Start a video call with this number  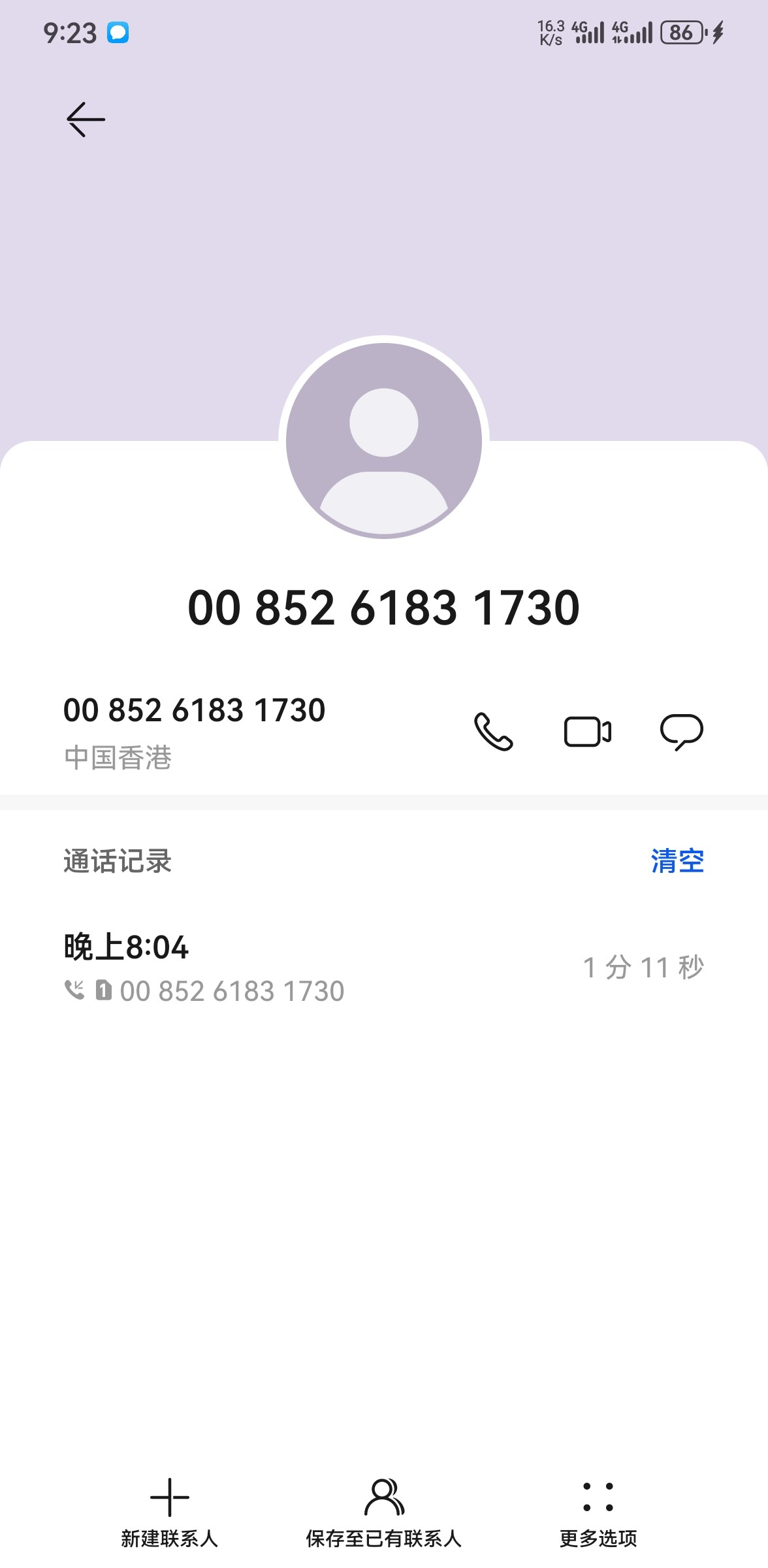[x=588, y=731]
